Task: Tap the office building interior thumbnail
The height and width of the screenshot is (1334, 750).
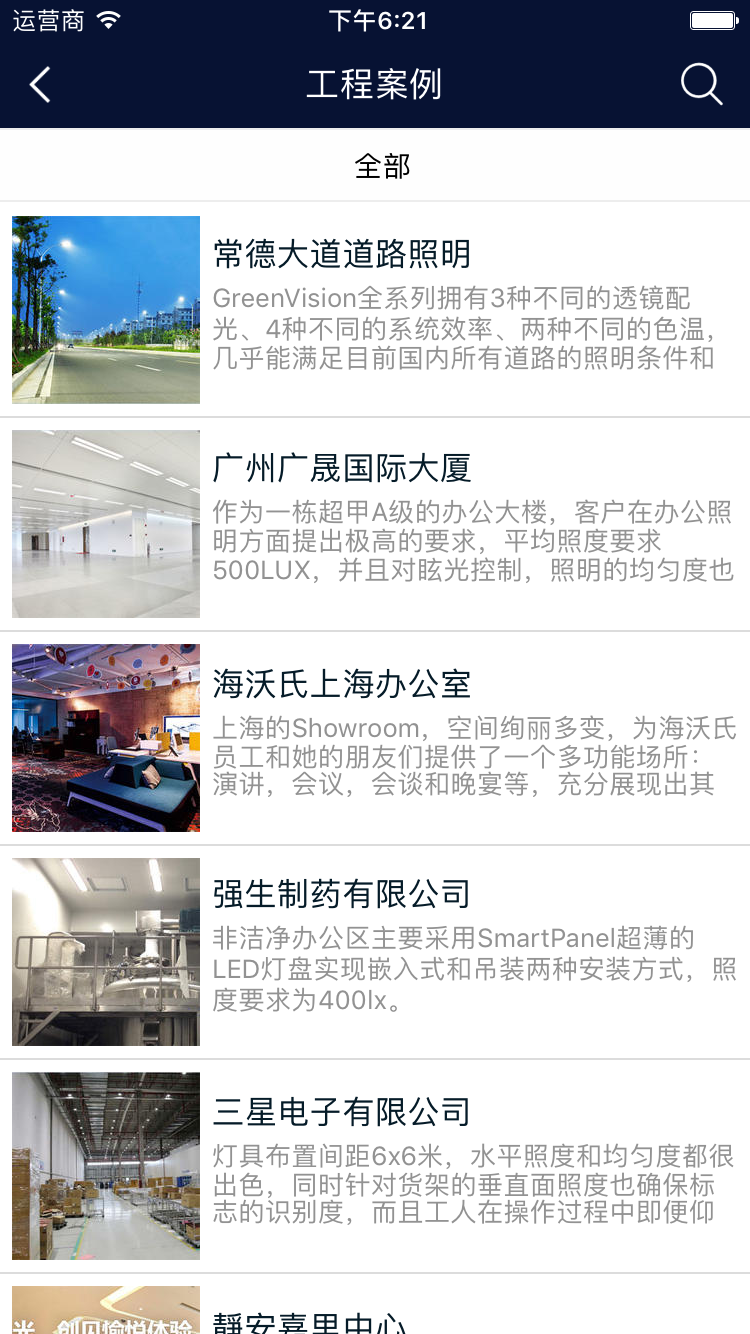Action: tap(105, 524)
